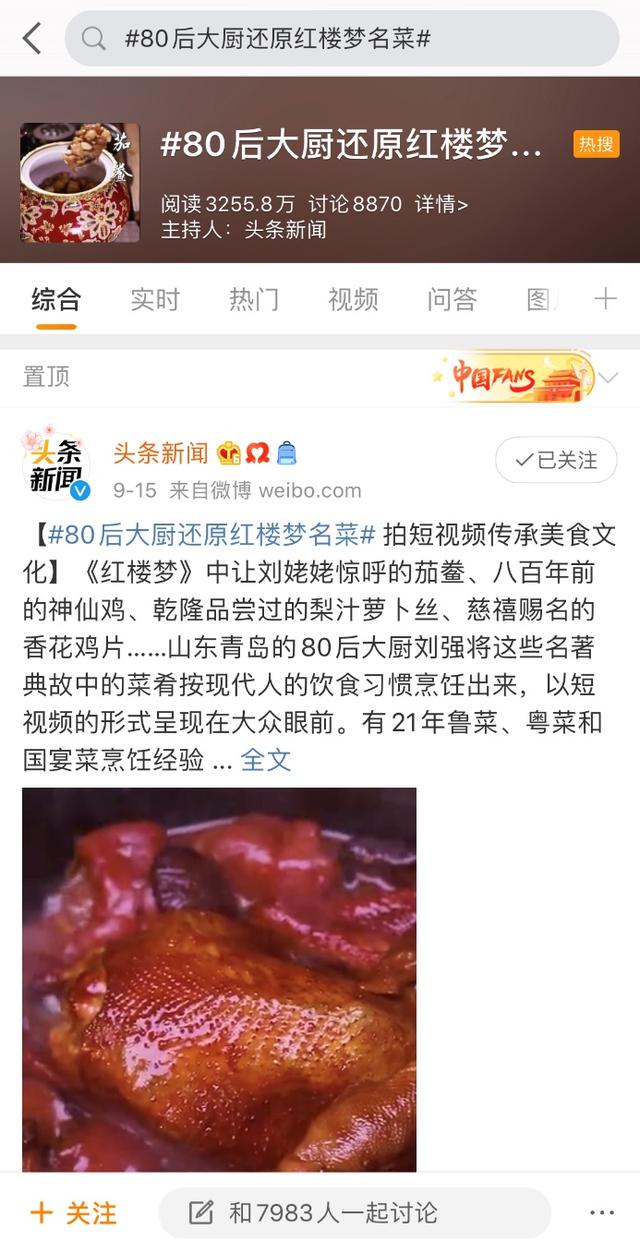Switch to the 问答 tab
640x1253 pixels.
451,299
